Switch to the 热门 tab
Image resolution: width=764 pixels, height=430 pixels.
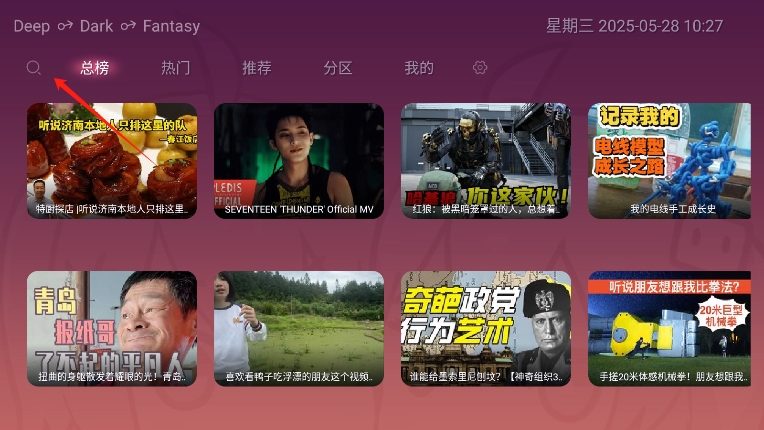[176, 68]
